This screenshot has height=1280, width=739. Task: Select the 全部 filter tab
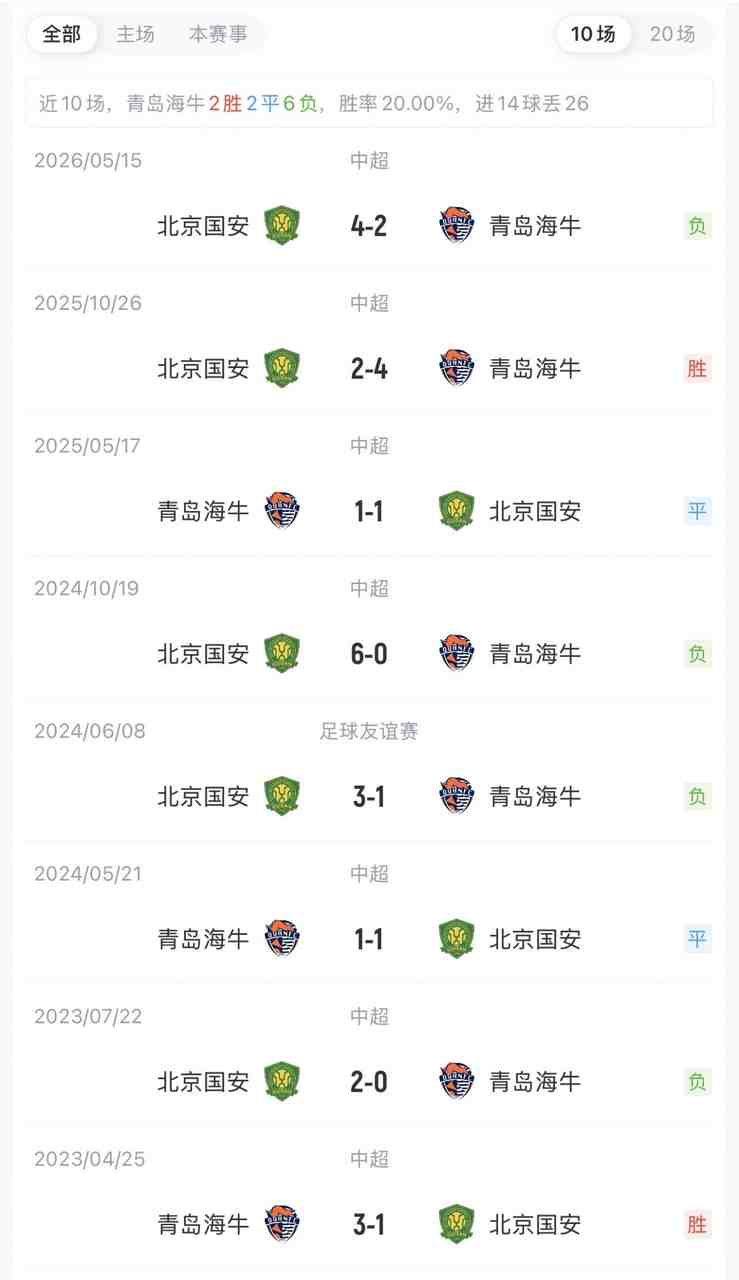tap(62, 34)
